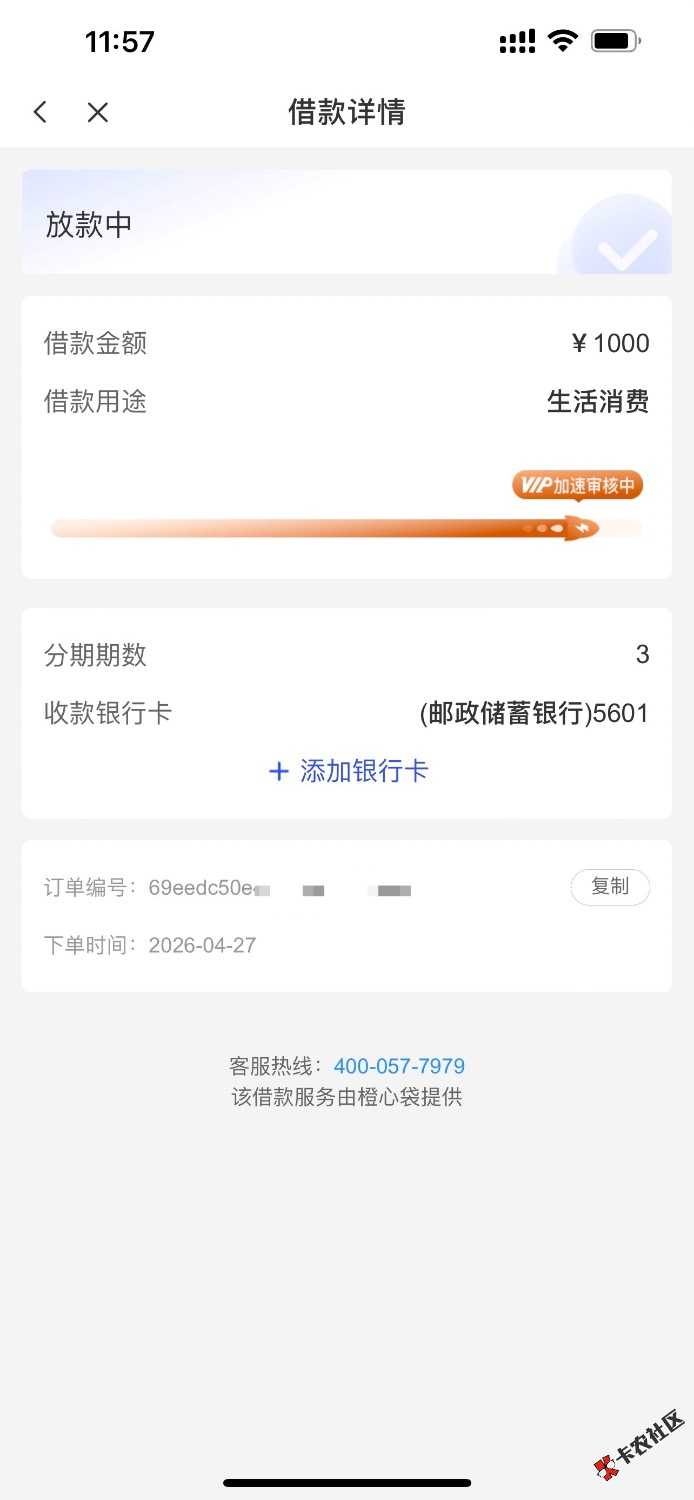The width and height of the screenshot is (694, 1500).
Task: Tap 添加银行卡 to add a bank card
Action: point(348,771)
